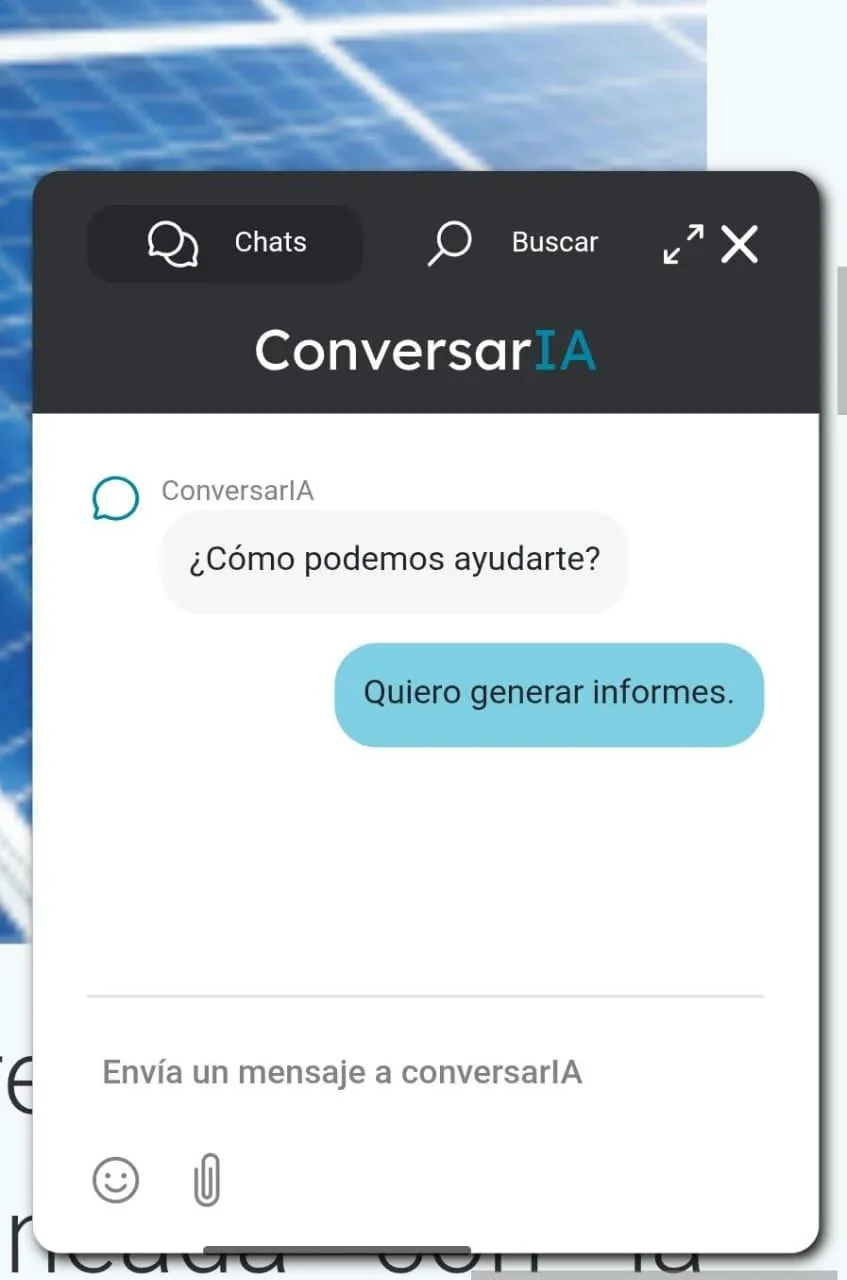The image size is (847, 1280).
Task: Focus the 'Envía un mensaje' text field
Action: pyautogui.click(x=425, y=1073)
